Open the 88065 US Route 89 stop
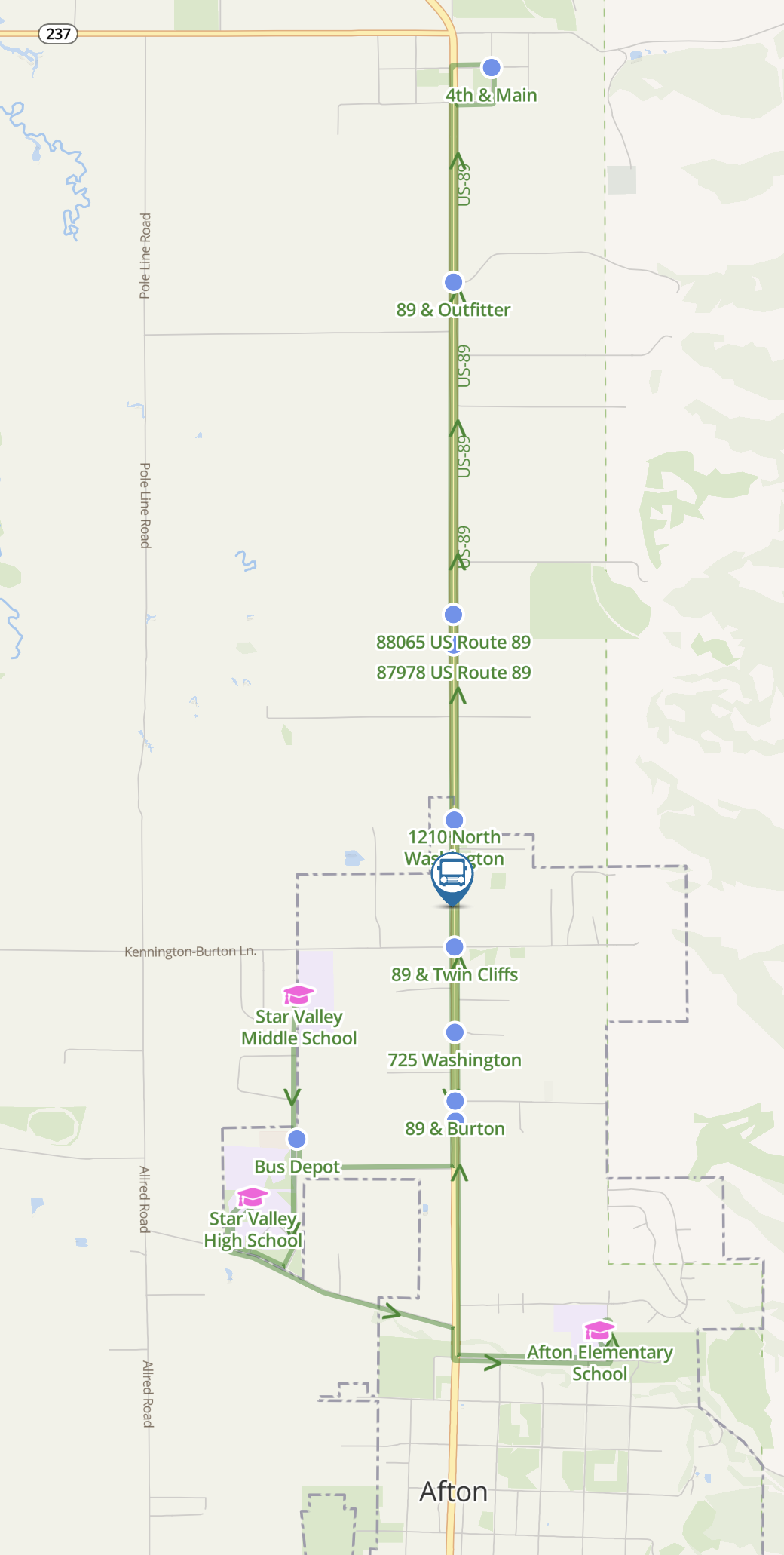The width and height of the screenshot is (784, 1555). click(x=453, y=615)
